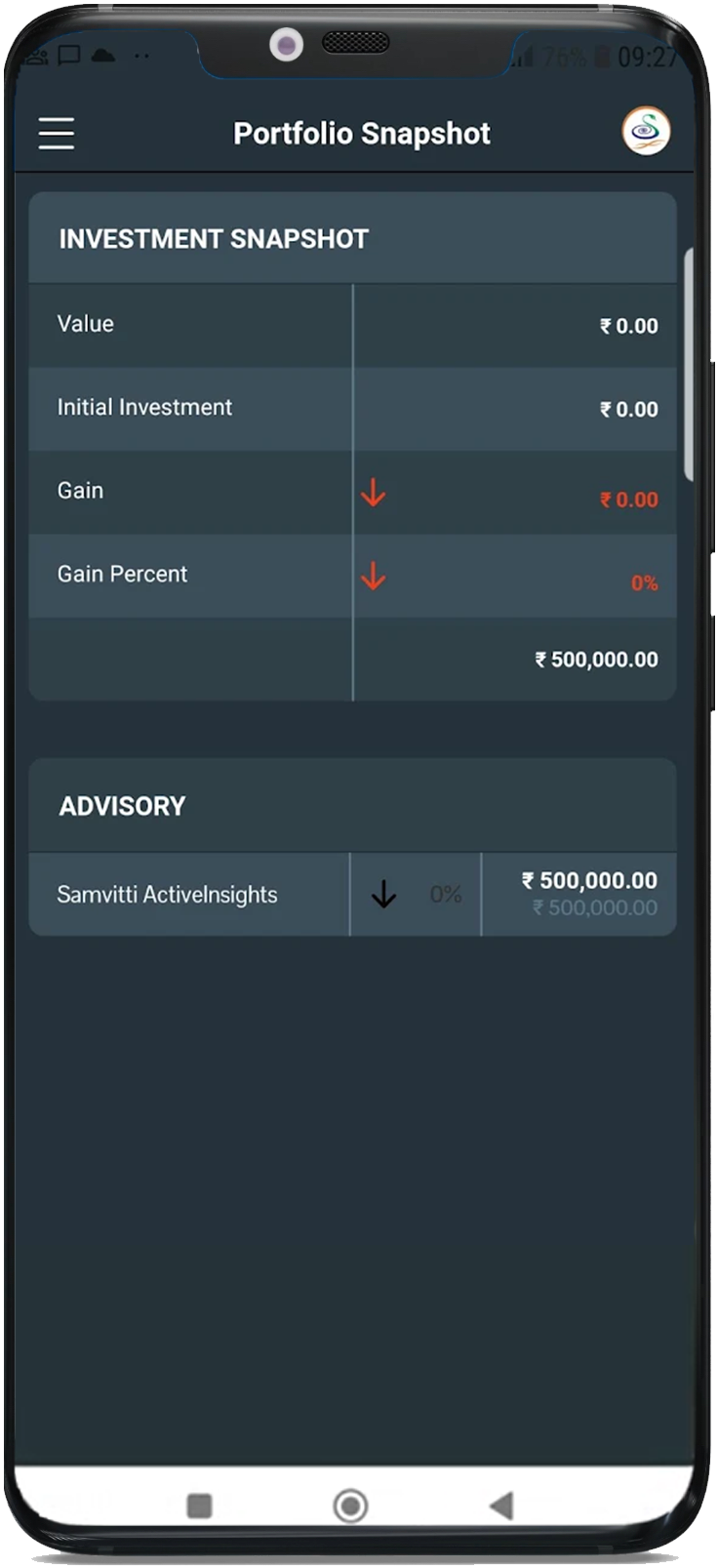
Task: Tap the system home button
Action: pyautogui.click(x=351, y=1506)
